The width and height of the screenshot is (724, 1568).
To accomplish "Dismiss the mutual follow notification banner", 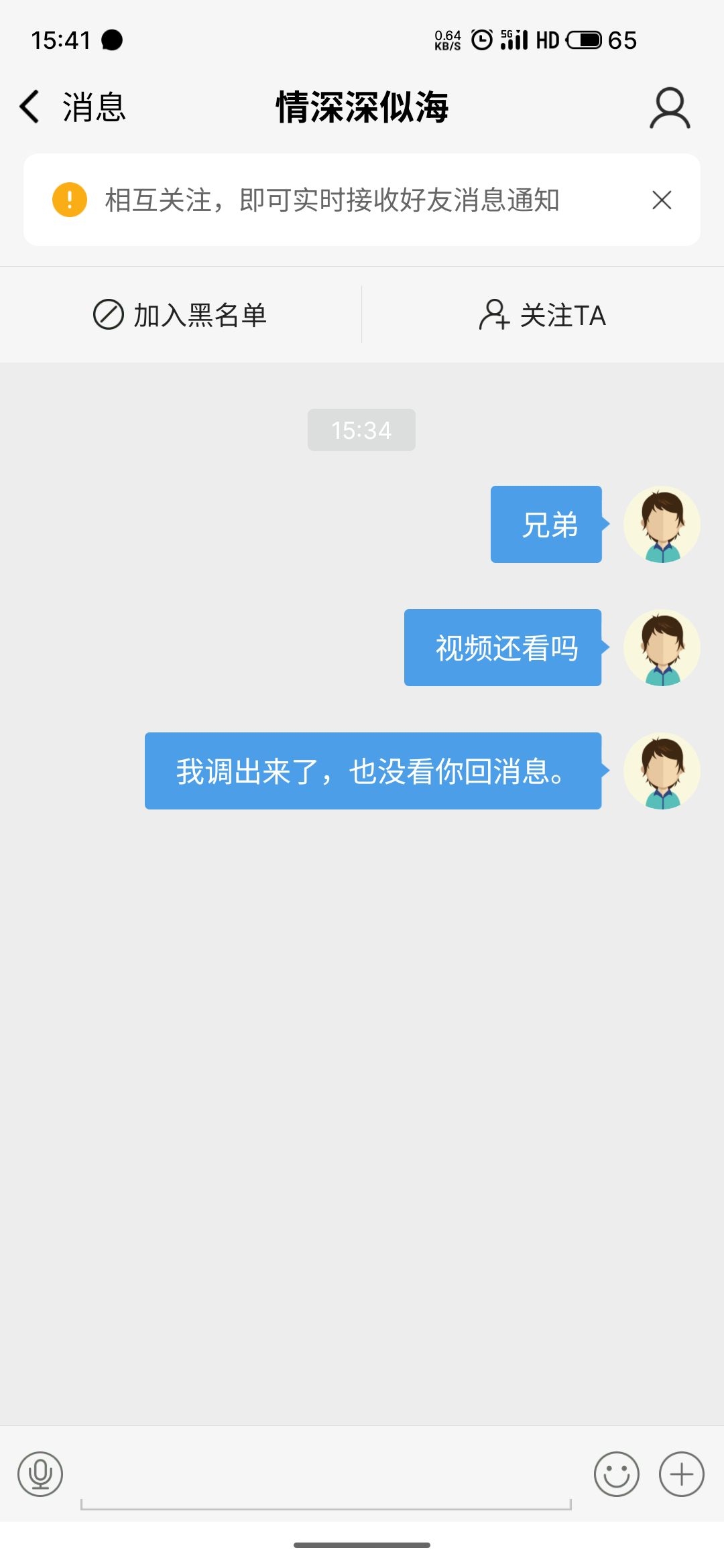I will 662,200.
